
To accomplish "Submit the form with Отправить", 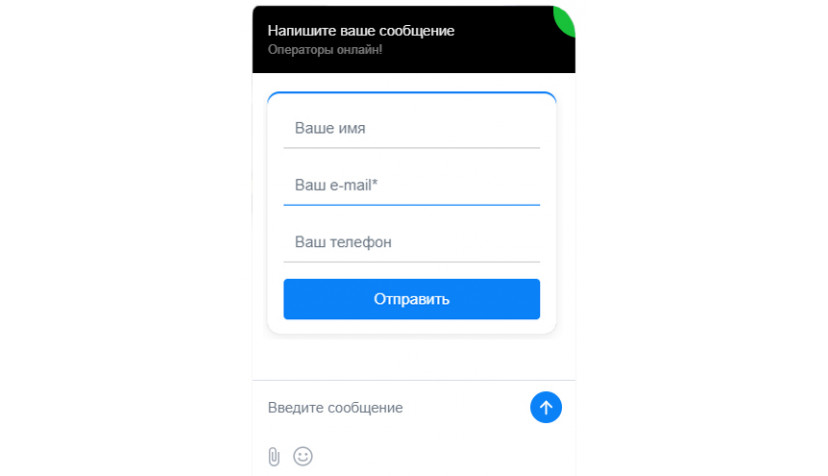I will click(x=411, y=299).
